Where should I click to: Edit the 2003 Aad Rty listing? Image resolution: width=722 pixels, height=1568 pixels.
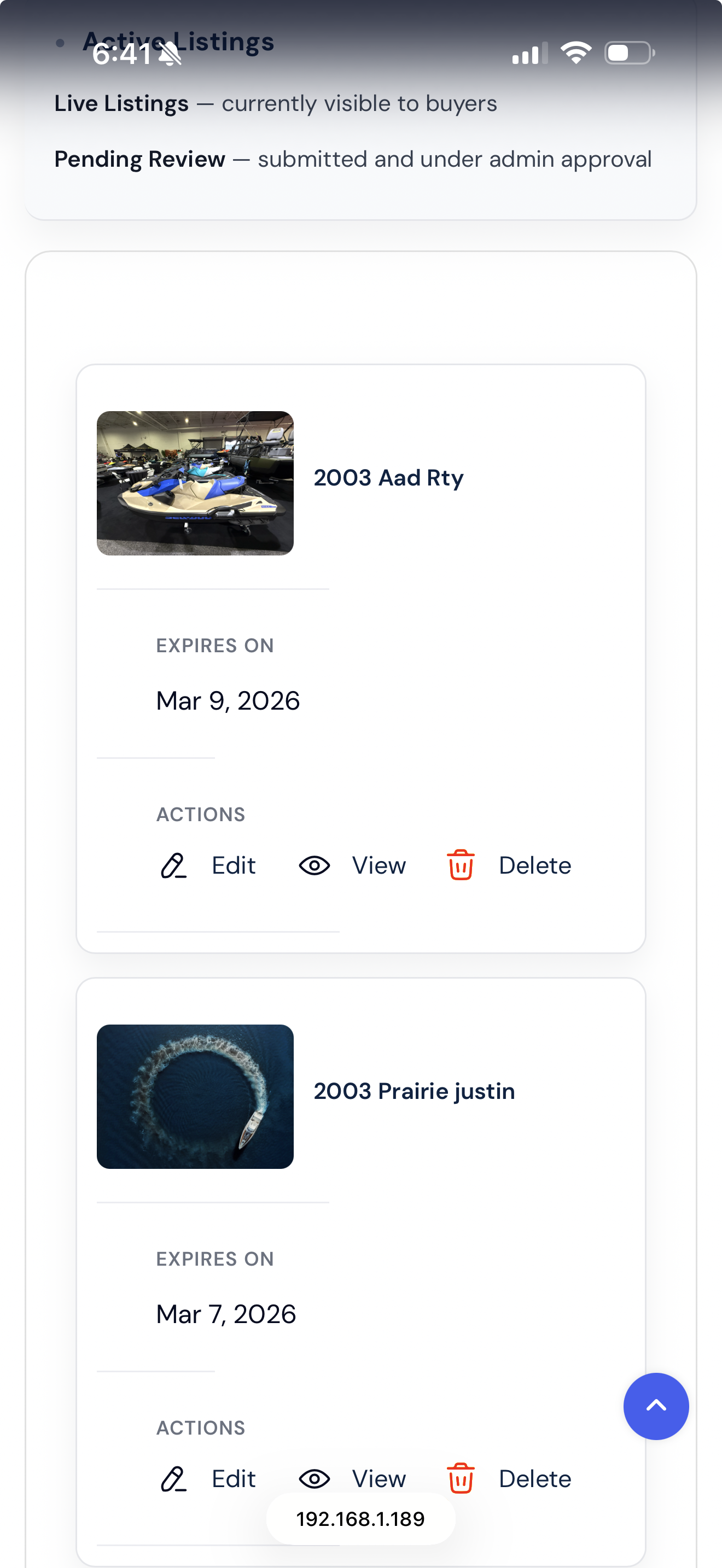coord(208,865)
